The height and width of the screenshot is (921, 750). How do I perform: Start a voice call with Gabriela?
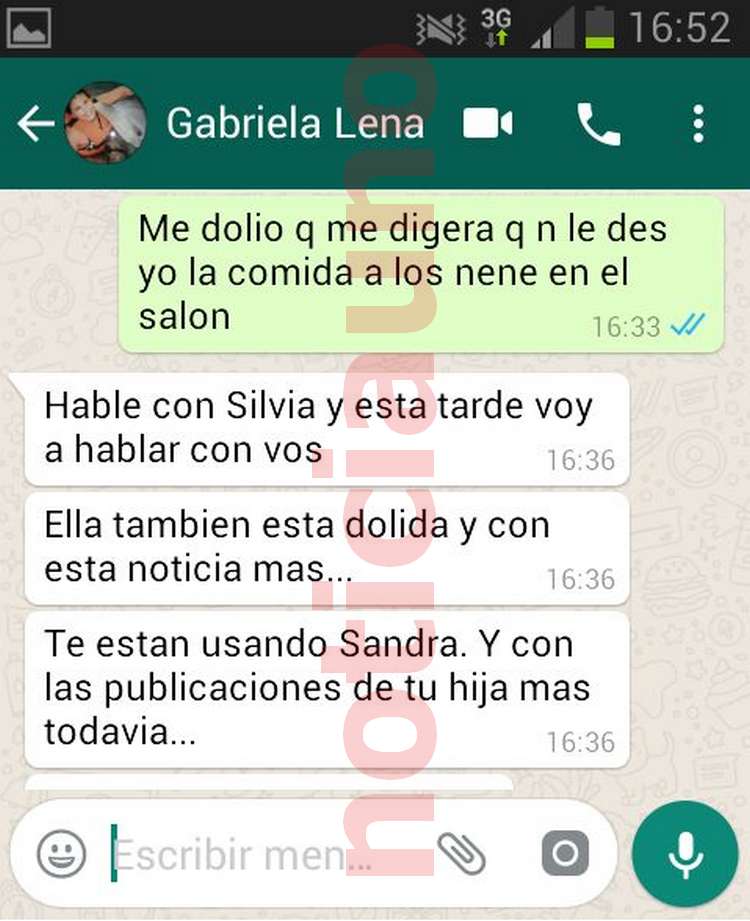[x=598, y=124]
